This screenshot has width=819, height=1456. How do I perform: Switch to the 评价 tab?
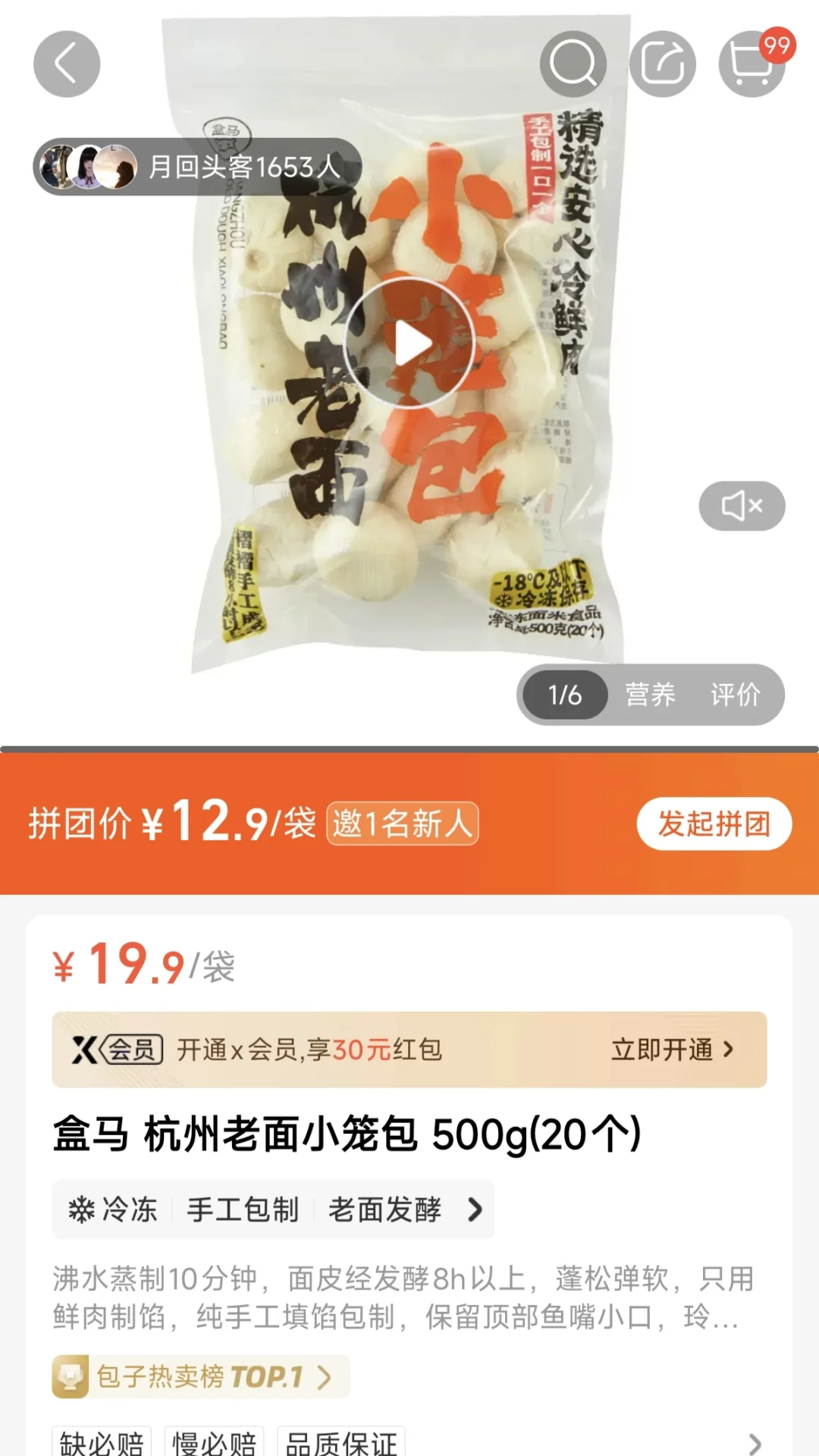pos(735,695)
